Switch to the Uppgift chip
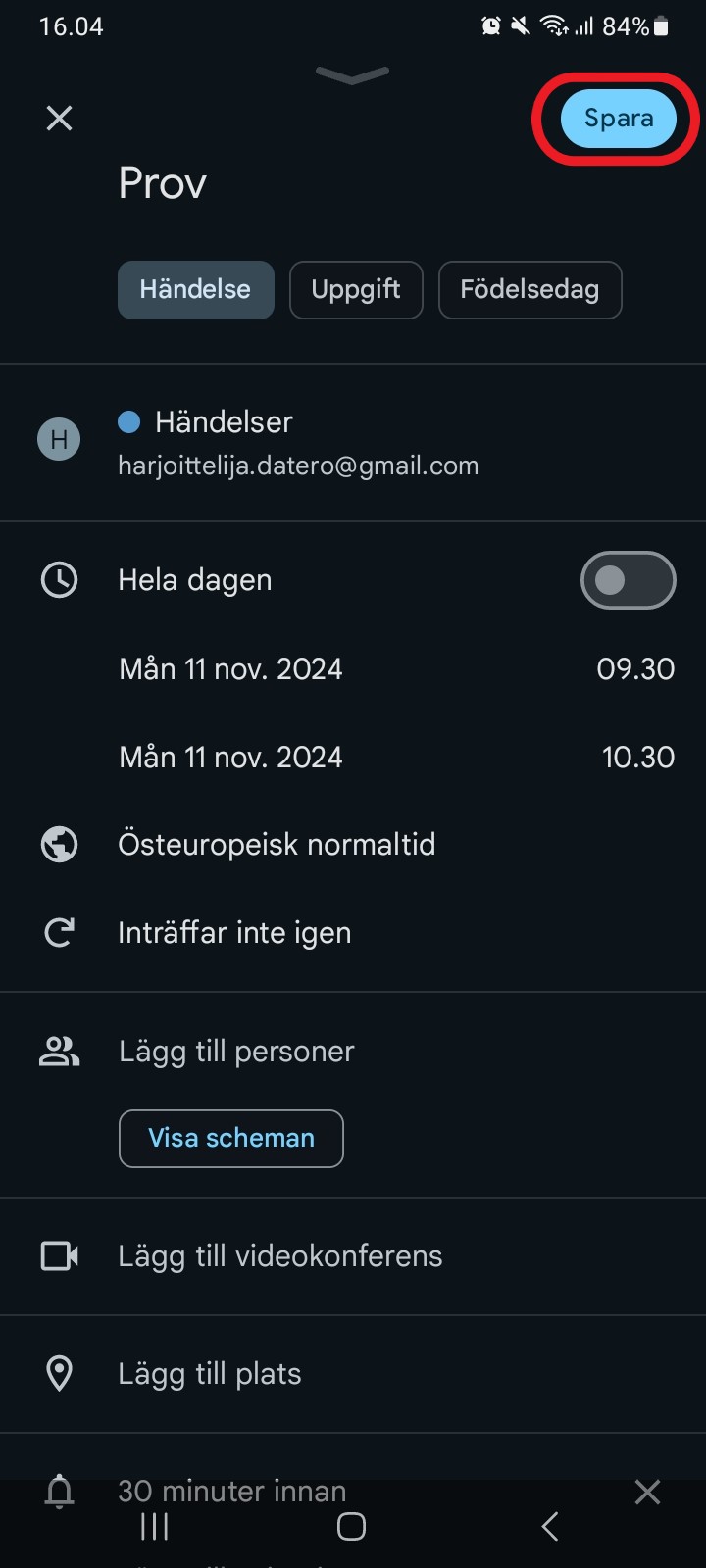 (356, 289)
